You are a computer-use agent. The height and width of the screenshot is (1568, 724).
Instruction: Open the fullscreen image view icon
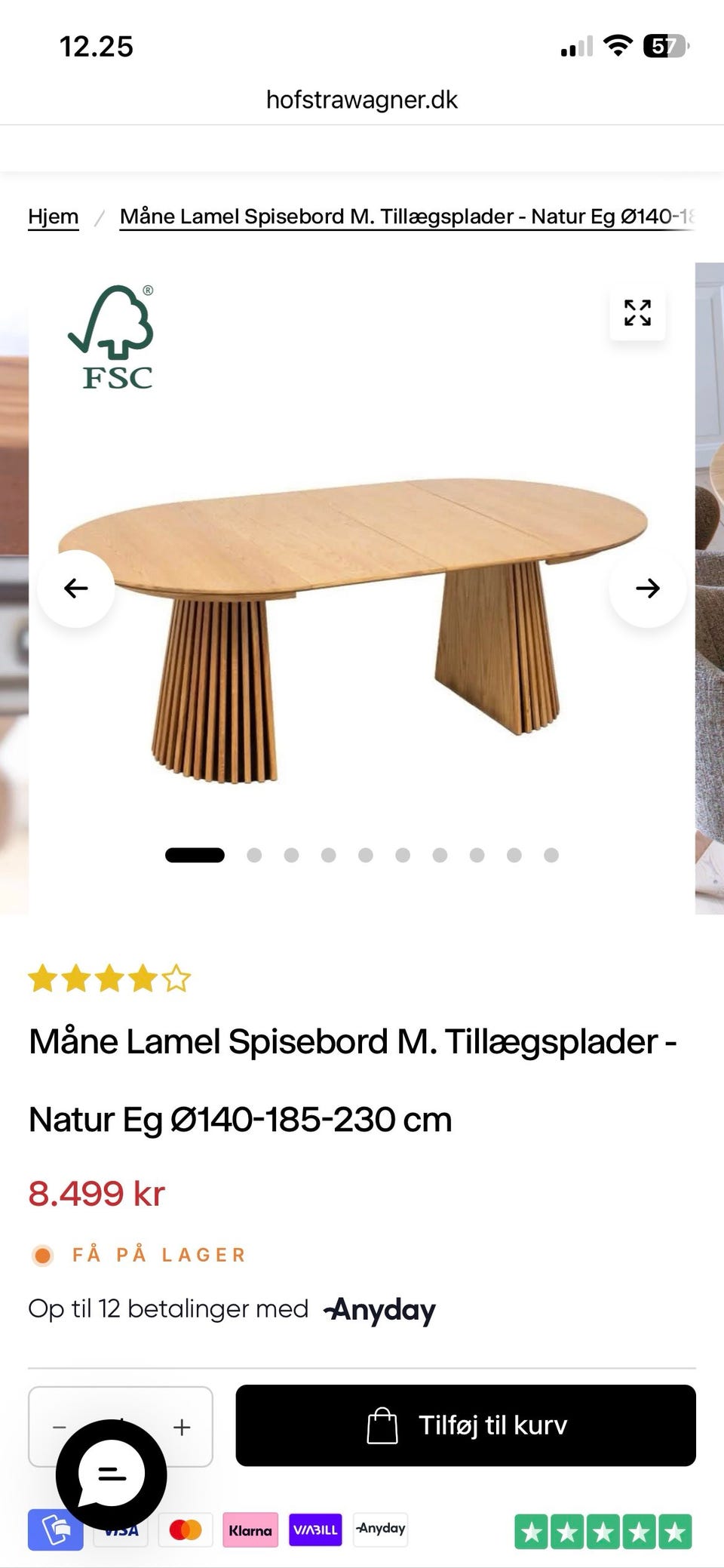point(637,314)
